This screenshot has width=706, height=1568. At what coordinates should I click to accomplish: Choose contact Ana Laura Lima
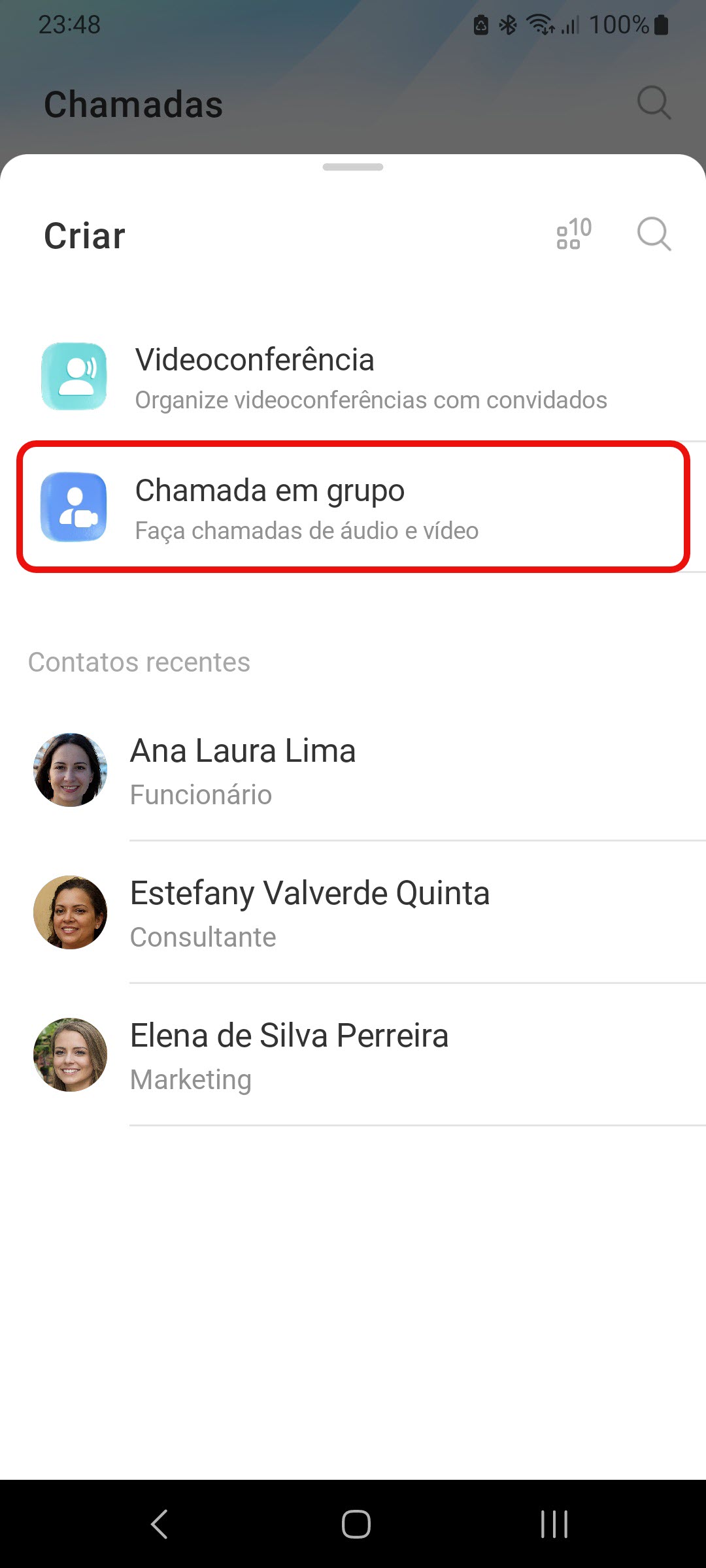[353, 770]
